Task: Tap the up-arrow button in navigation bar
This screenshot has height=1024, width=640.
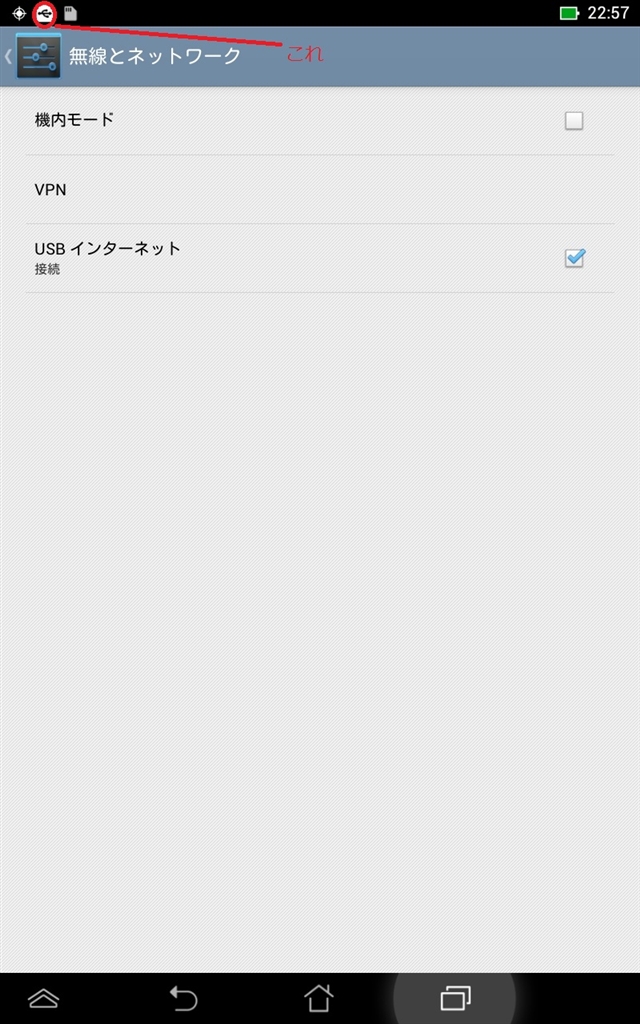Action: (43, 997)
